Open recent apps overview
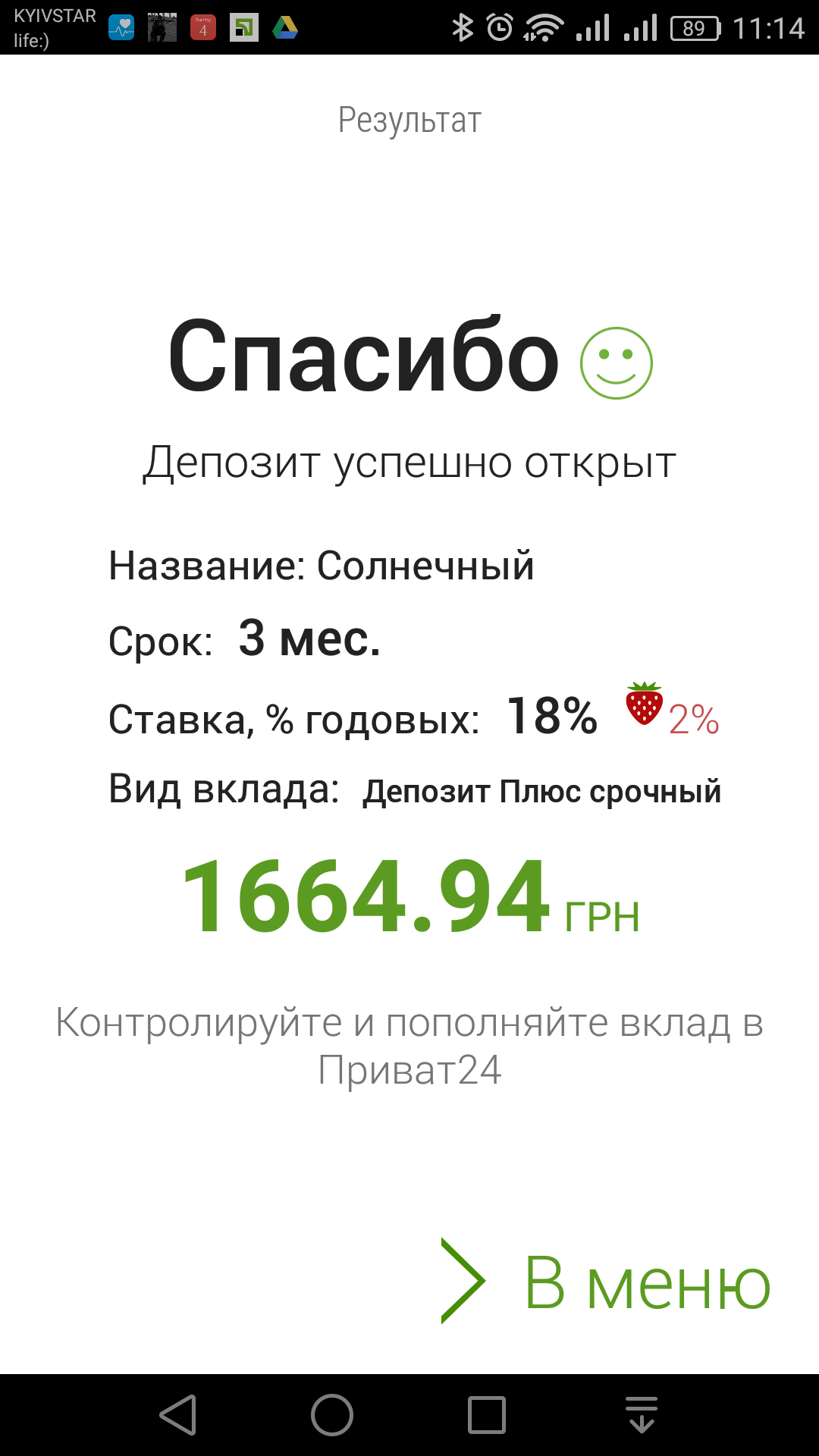 click(x=487, y=1415)
